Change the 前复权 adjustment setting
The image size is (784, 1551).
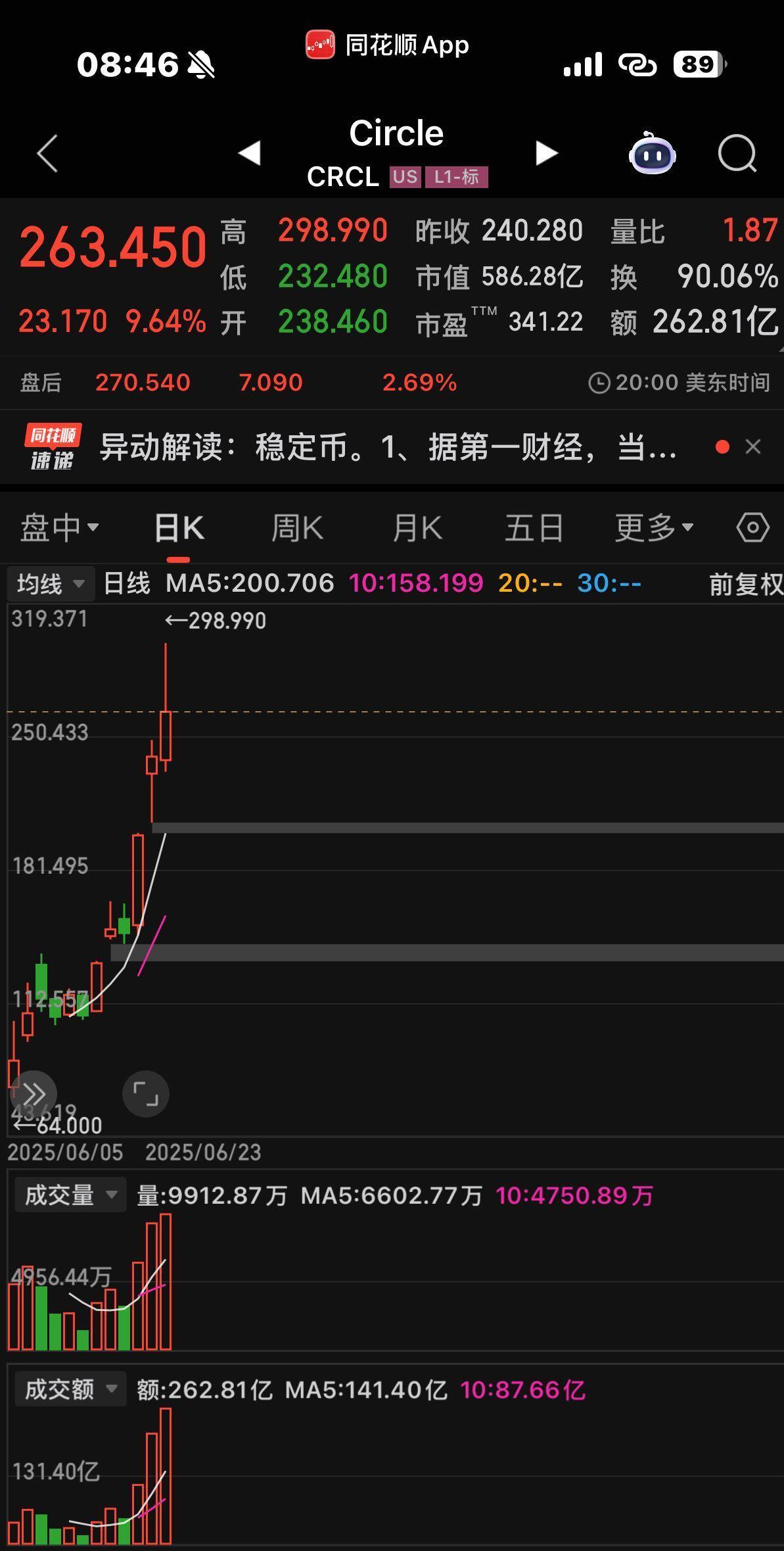tap(745, 584)
